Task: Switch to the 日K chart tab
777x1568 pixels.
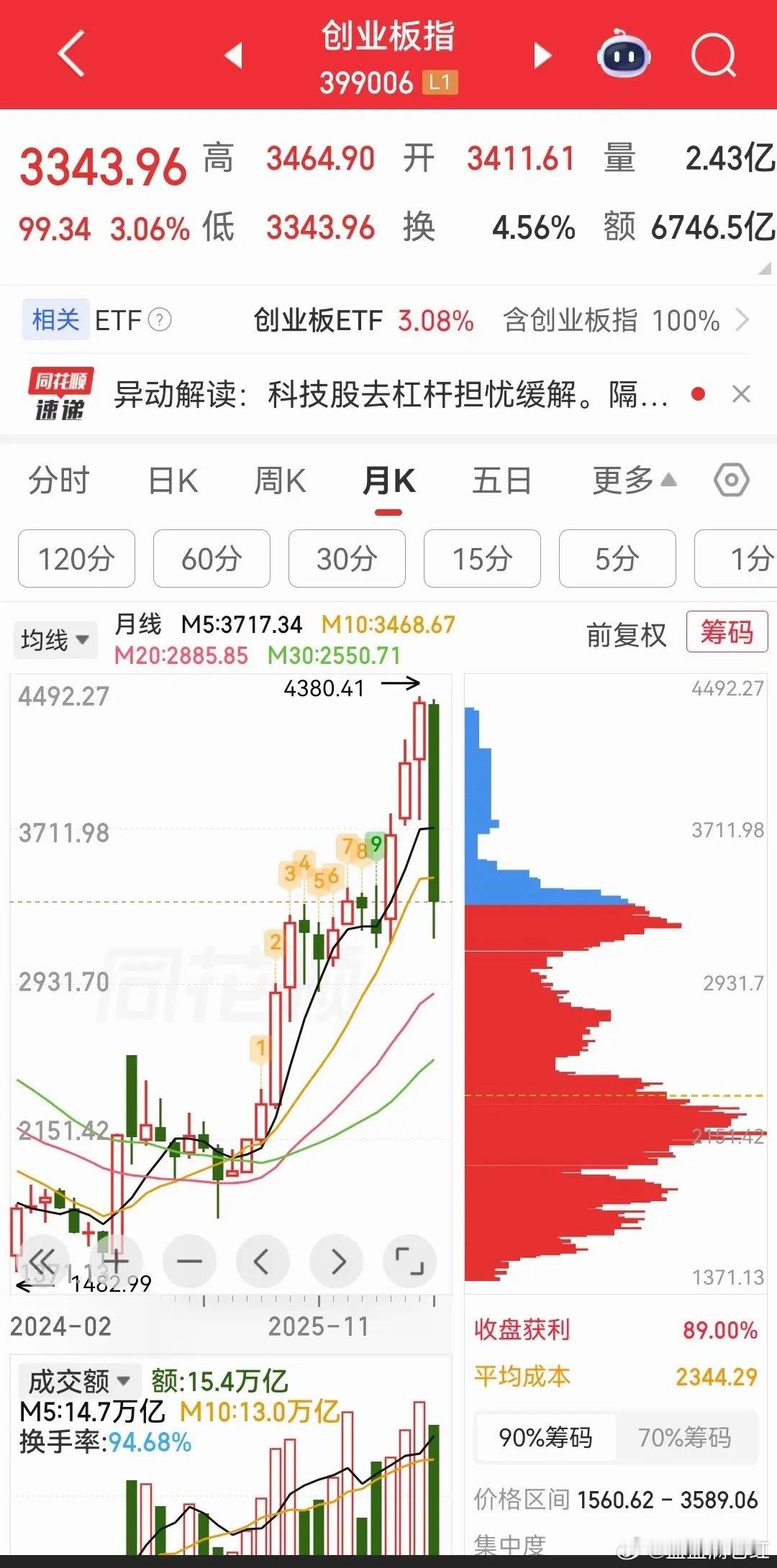Action: pyautogui.click(x=173, y=480)
